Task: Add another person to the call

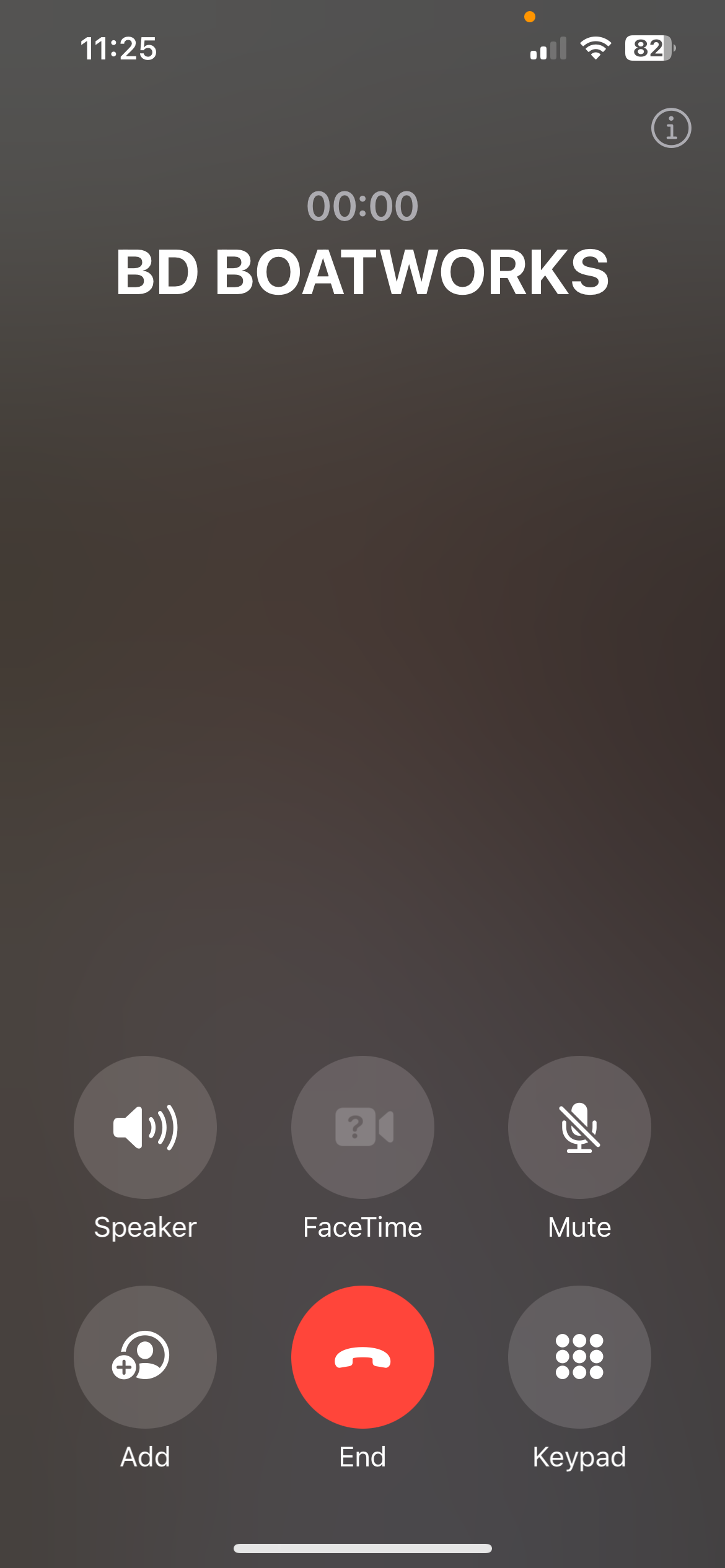Action: tap(145, 1357)
